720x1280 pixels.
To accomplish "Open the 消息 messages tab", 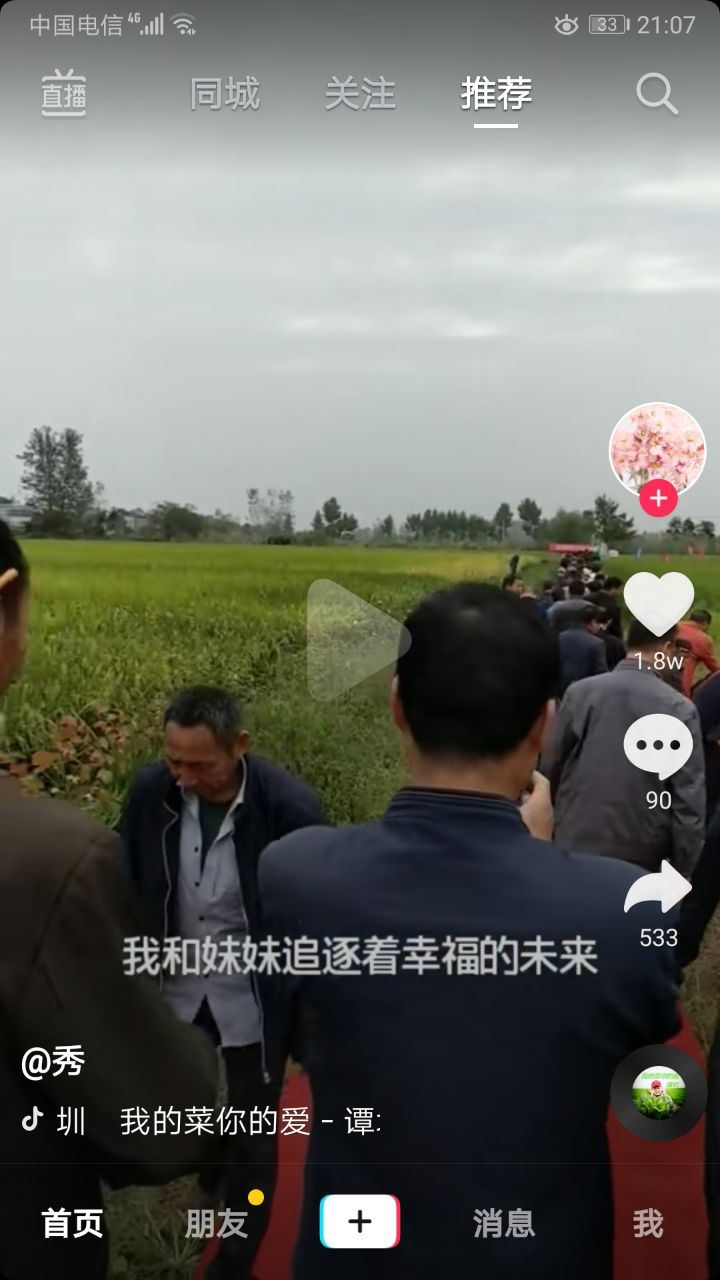I will [504, 1223].
